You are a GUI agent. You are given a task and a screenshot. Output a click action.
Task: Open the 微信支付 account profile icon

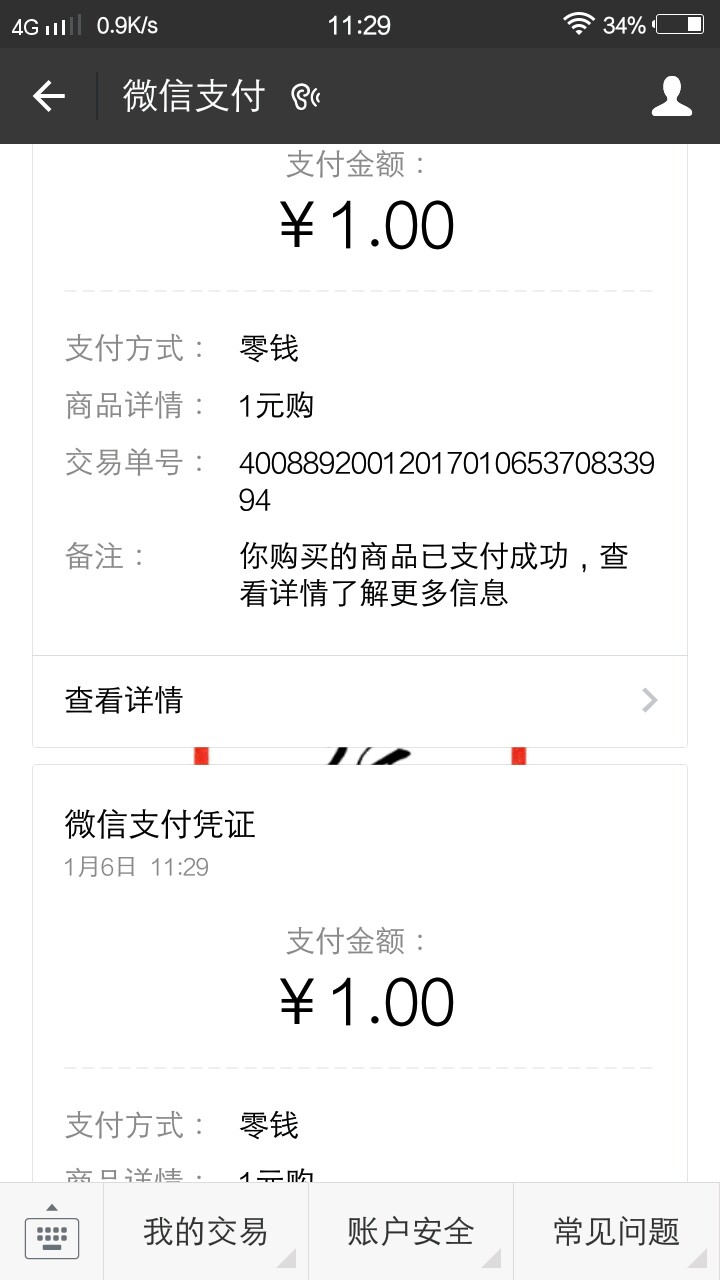(671, 96)
